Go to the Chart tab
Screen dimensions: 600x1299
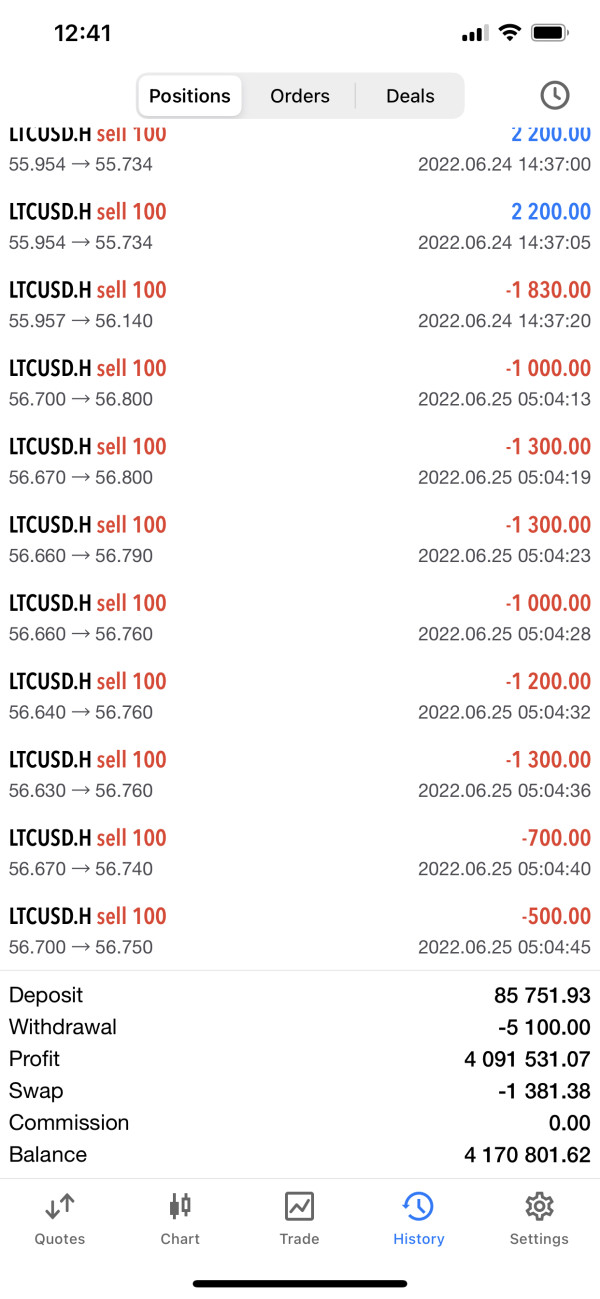point(180,1218)
